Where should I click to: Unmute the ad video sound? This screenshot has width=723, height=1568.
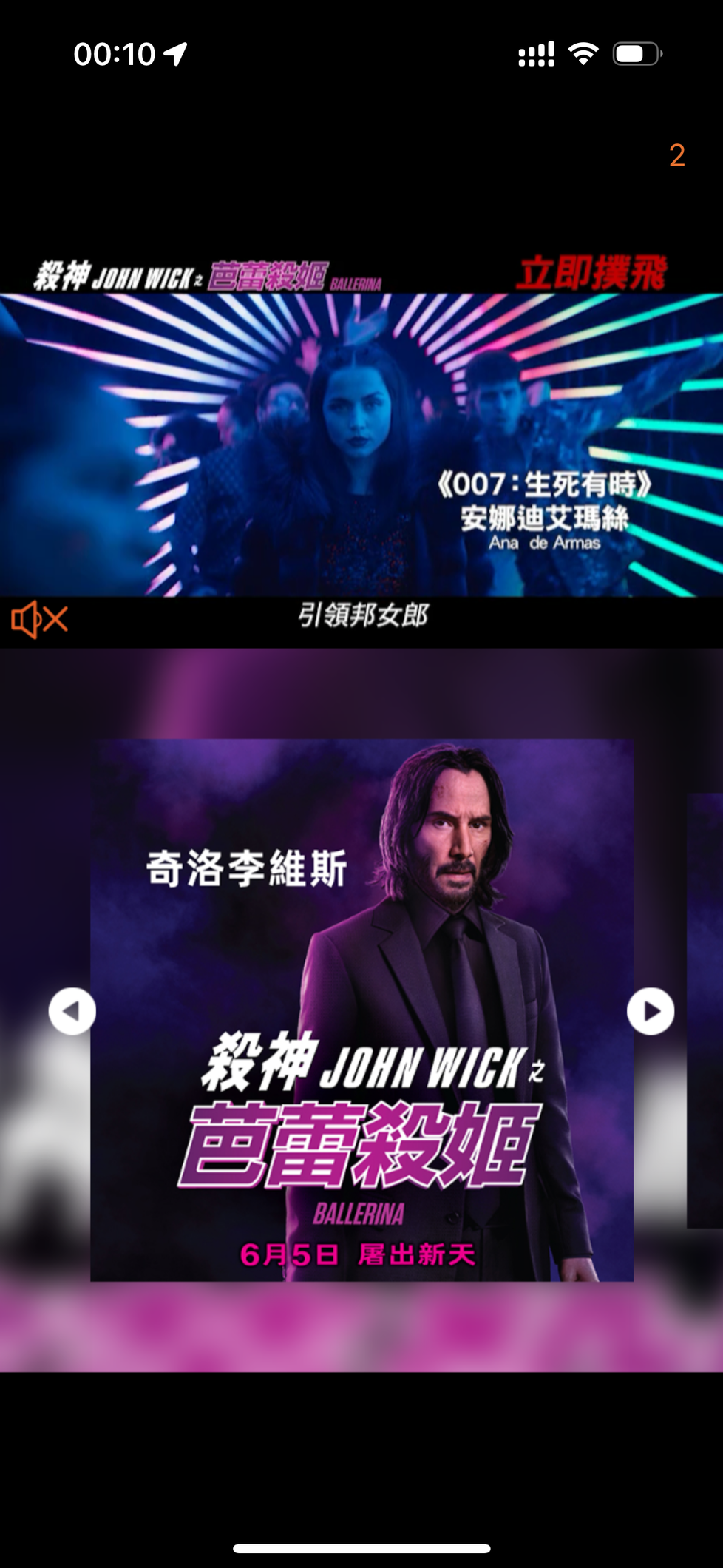pyautogui.click(x=39, y=619)
